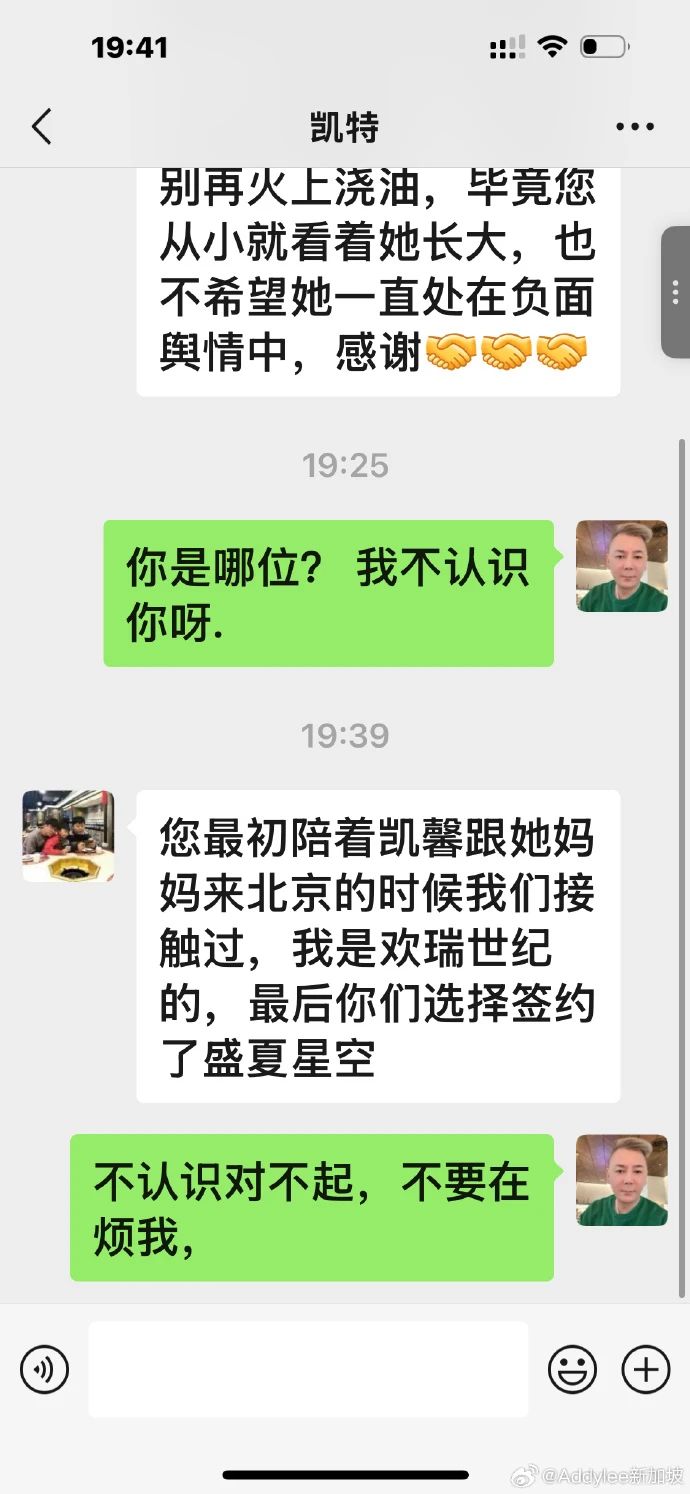Open the emoji sticker panel
690x1494 pixels.
click(572, 1369)
